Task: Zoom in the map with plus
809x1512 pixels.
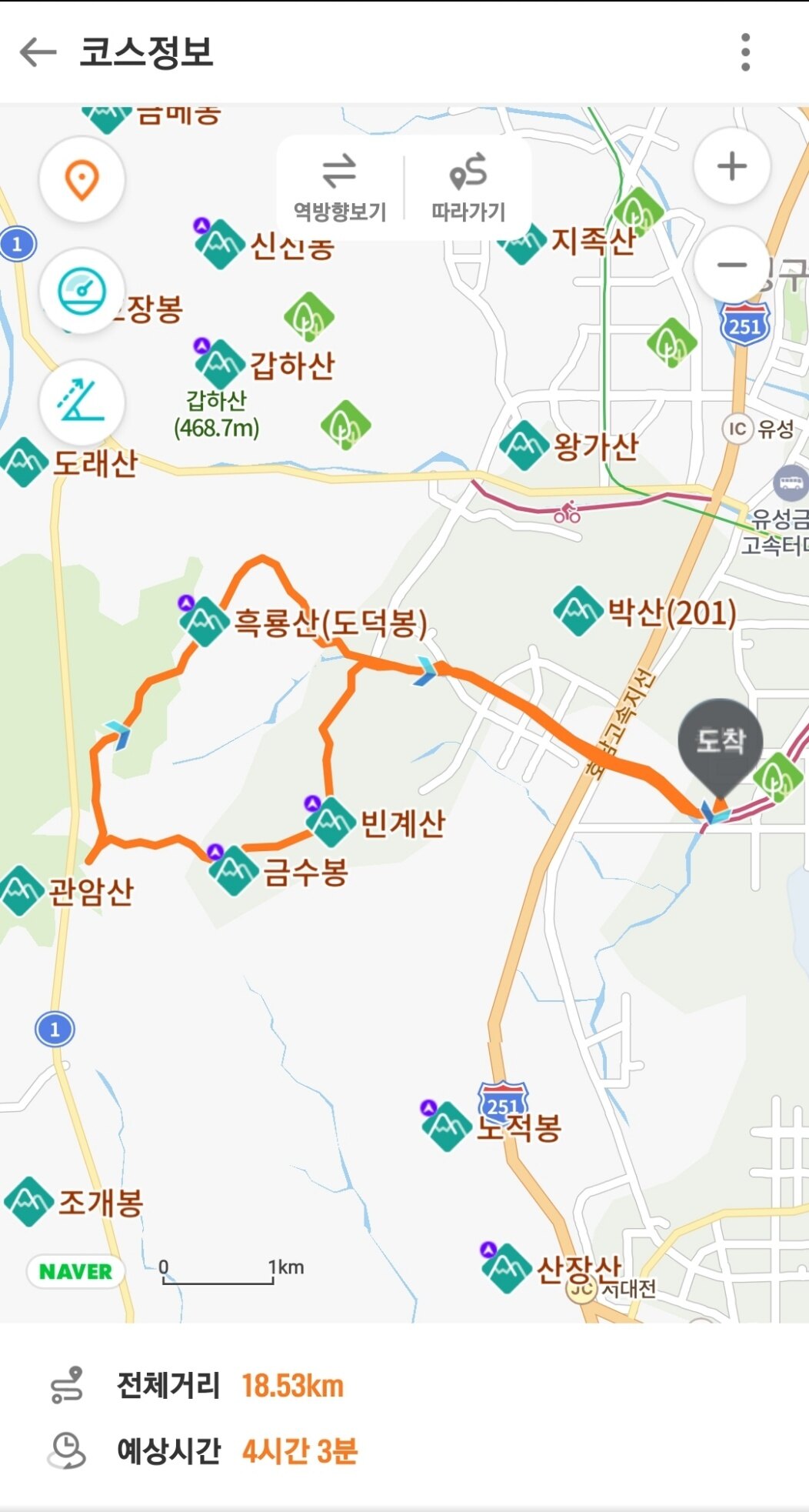Action: (731, 166)
